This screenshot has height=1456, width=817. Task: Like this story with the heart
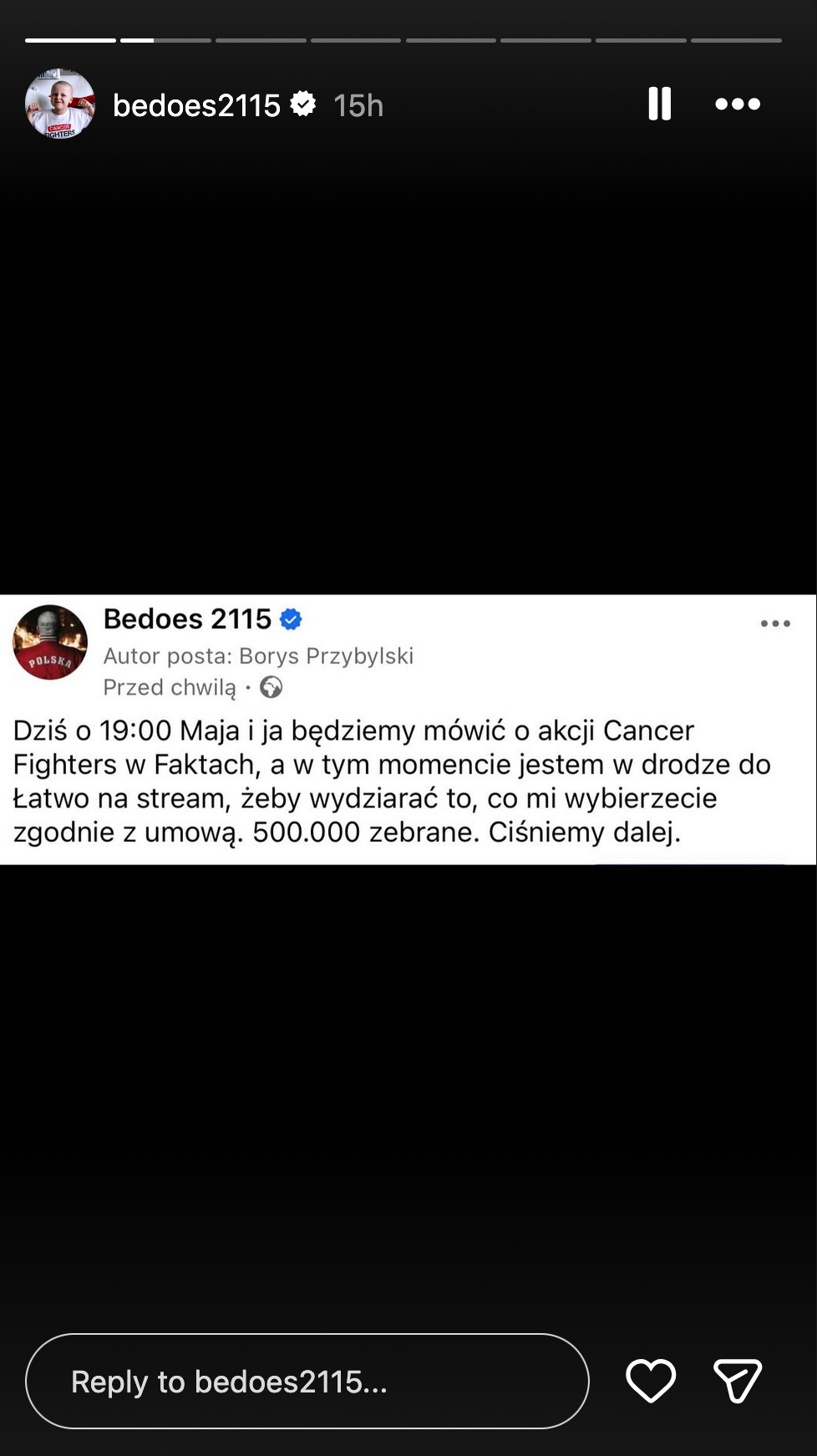pyautogui.click(x=651, y=1381)
